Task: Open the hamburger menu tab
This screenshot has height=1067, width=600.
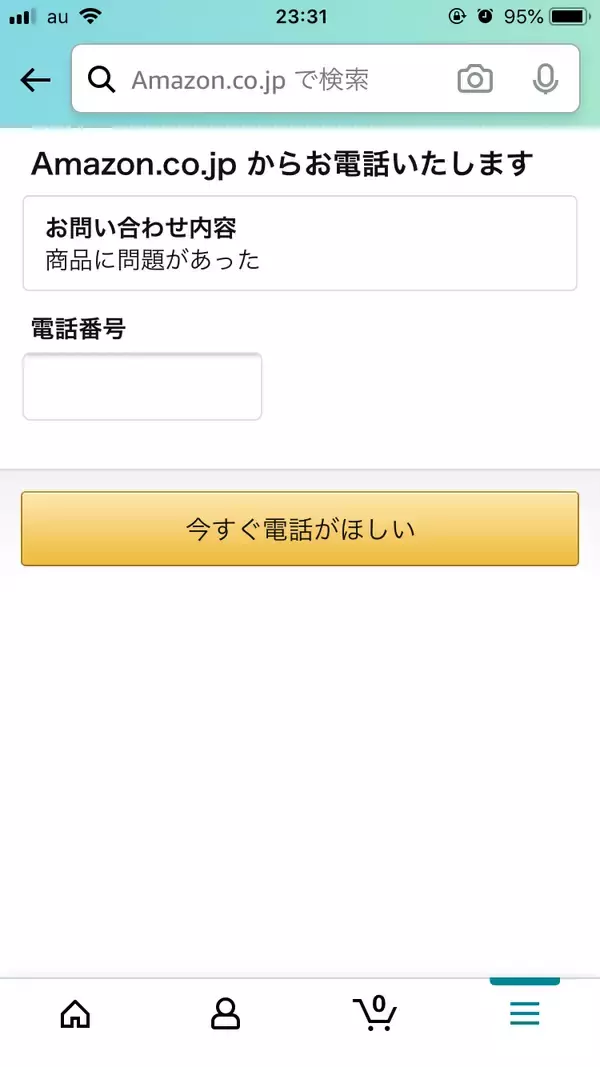Action: pyautogui.click(x=525, y=1014)
